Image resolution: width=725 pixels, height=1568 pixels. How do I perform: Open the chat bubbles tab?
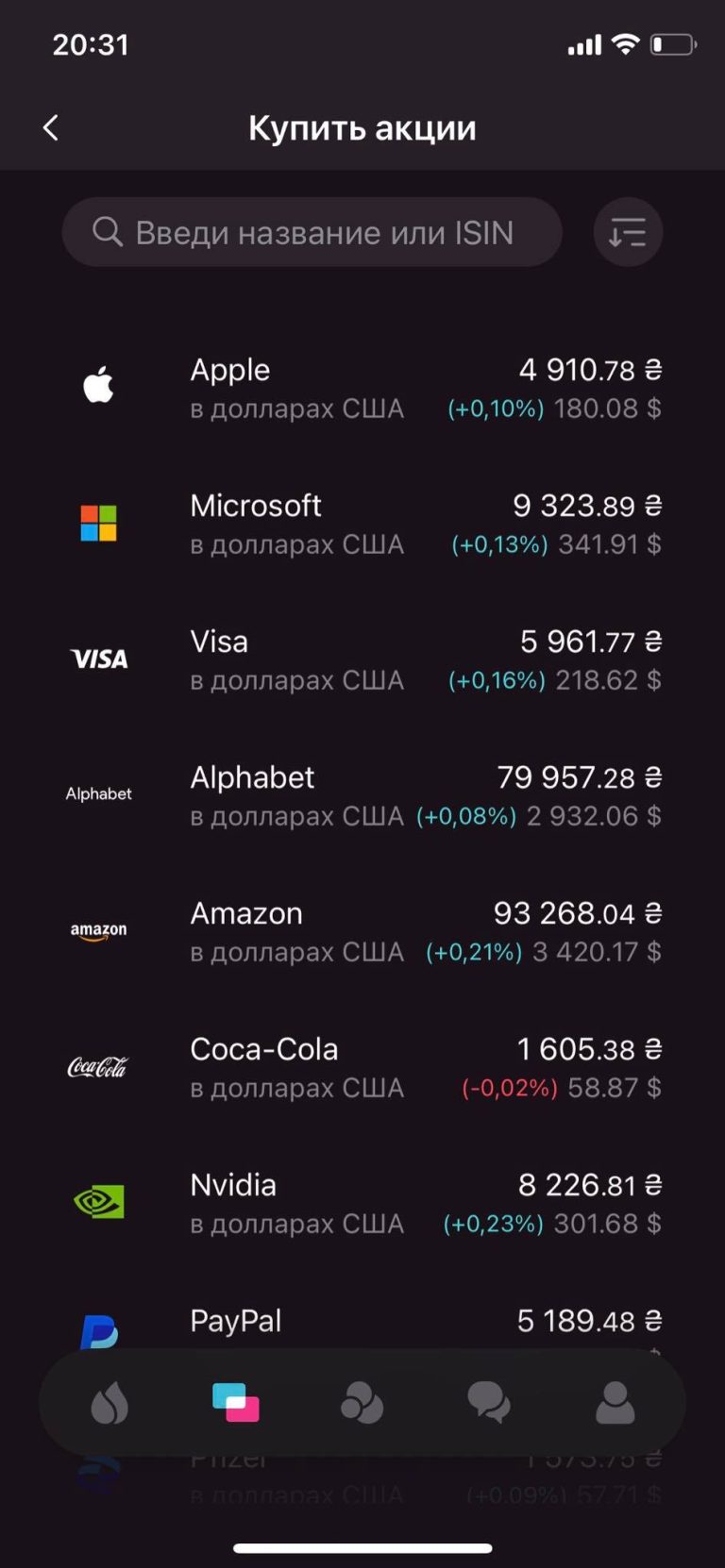(489, 1403)
